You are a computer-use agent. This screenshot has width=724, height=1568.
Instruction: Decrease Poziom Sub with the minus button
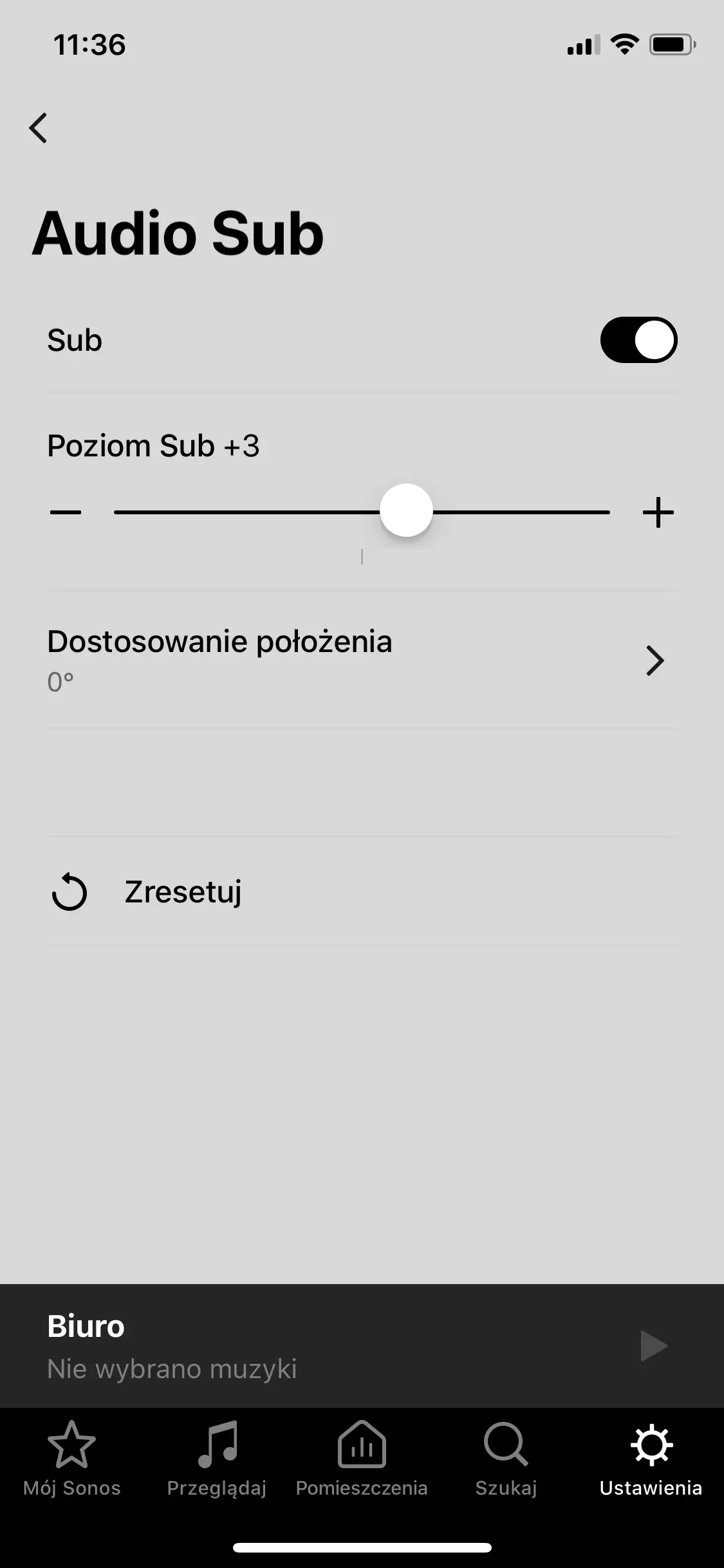[66, 512]
